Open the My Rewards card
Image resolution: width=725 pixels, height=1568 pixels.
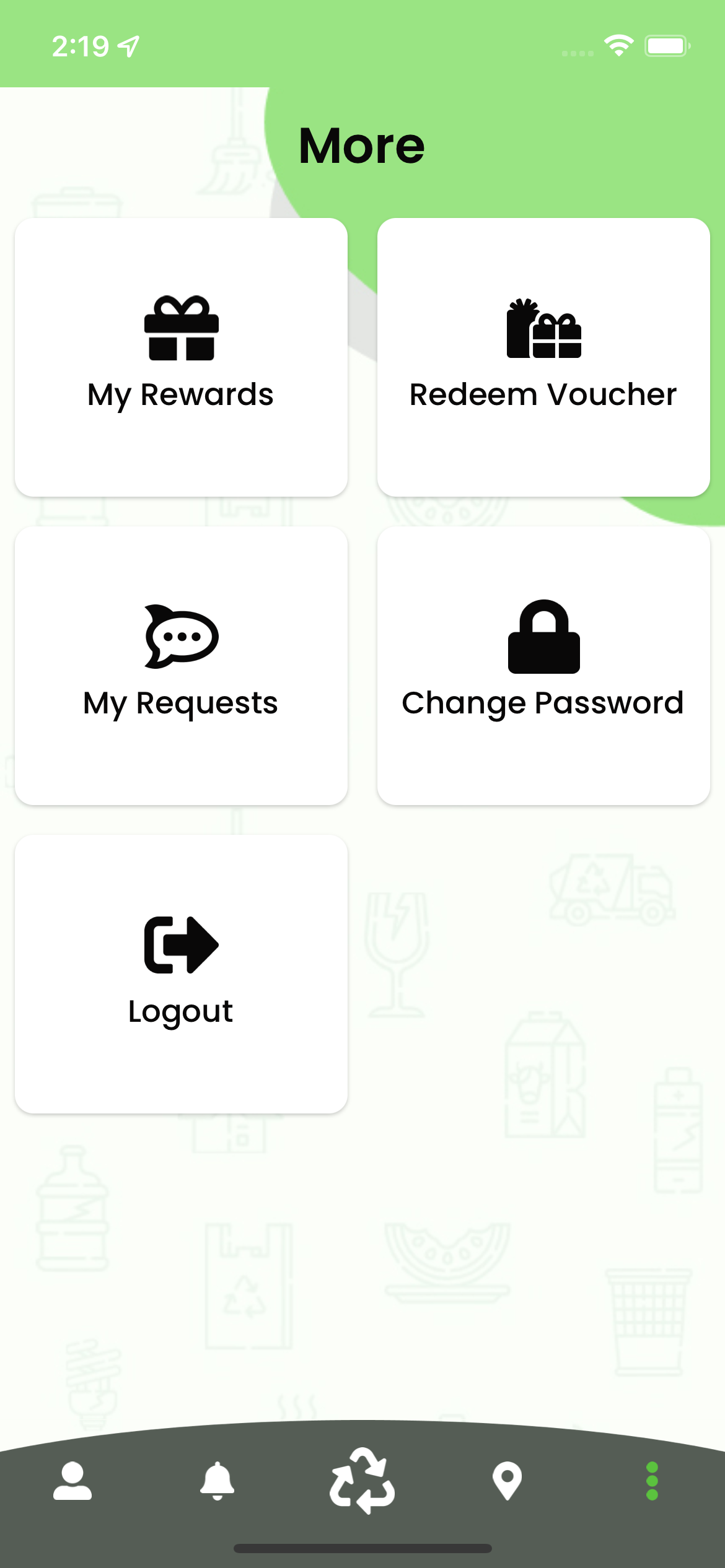181,357
